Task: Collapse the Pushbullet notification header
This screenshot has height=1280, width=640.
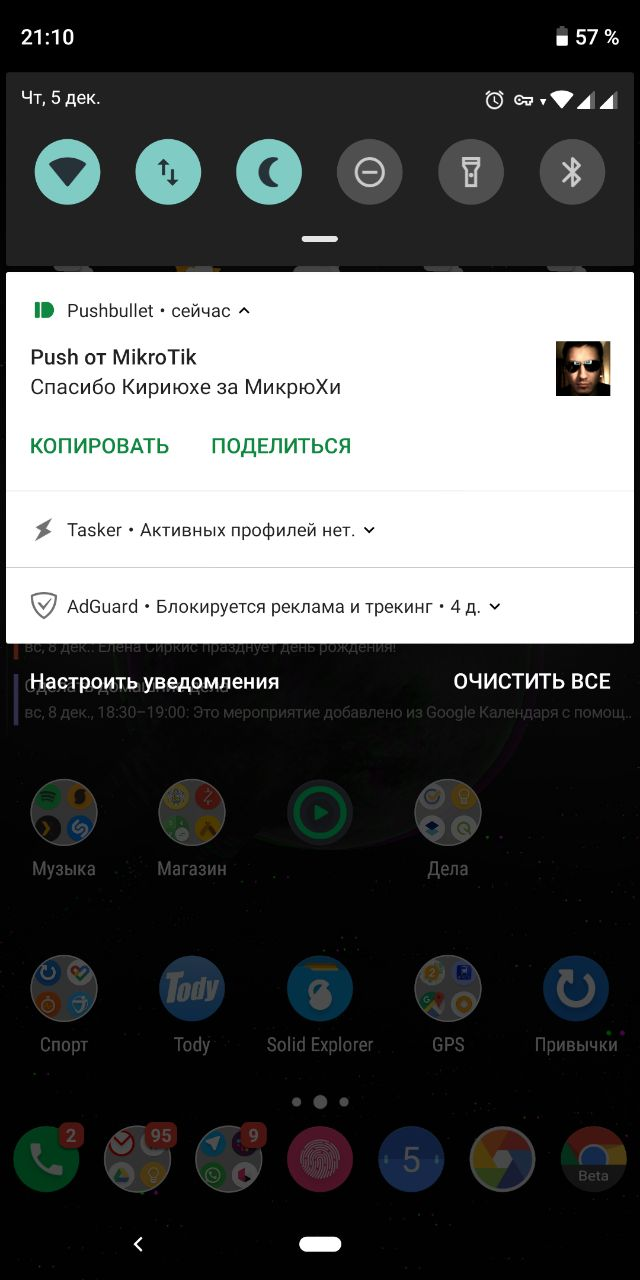Action: 244,311
